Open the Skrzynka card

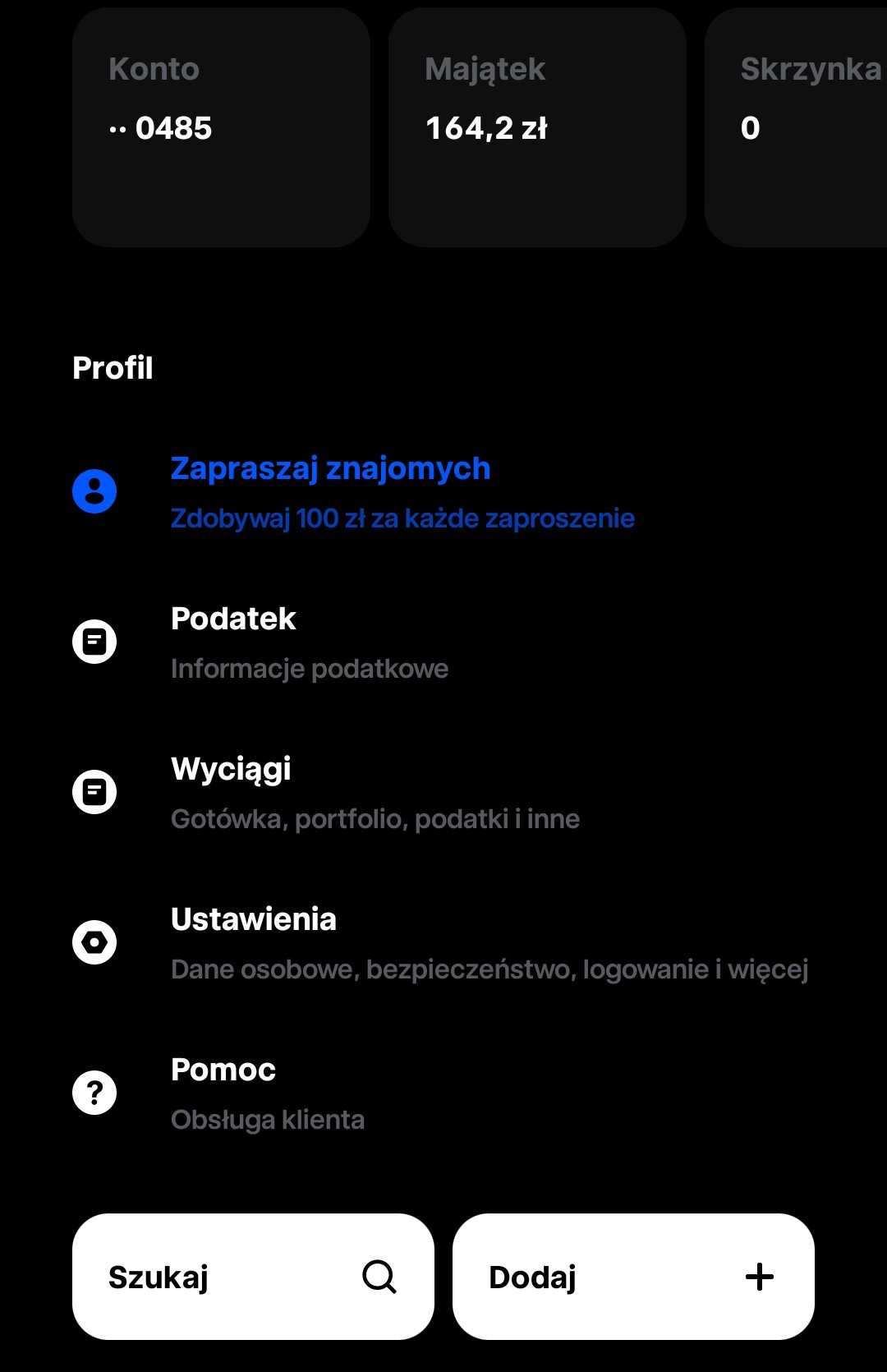[797, 127]
